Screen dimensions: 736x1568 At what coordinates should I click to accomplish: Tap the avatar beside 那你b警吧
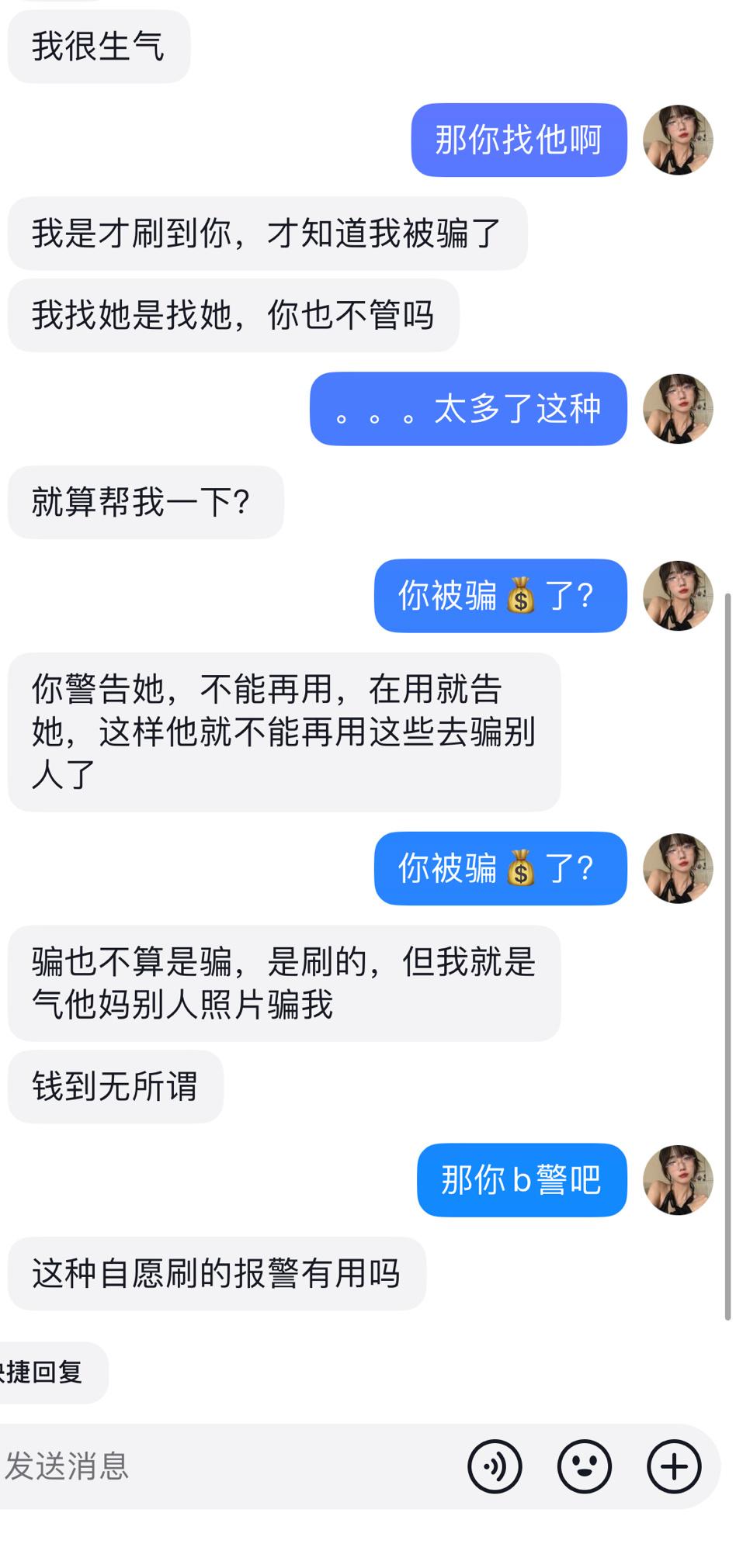pos(678,1180)
